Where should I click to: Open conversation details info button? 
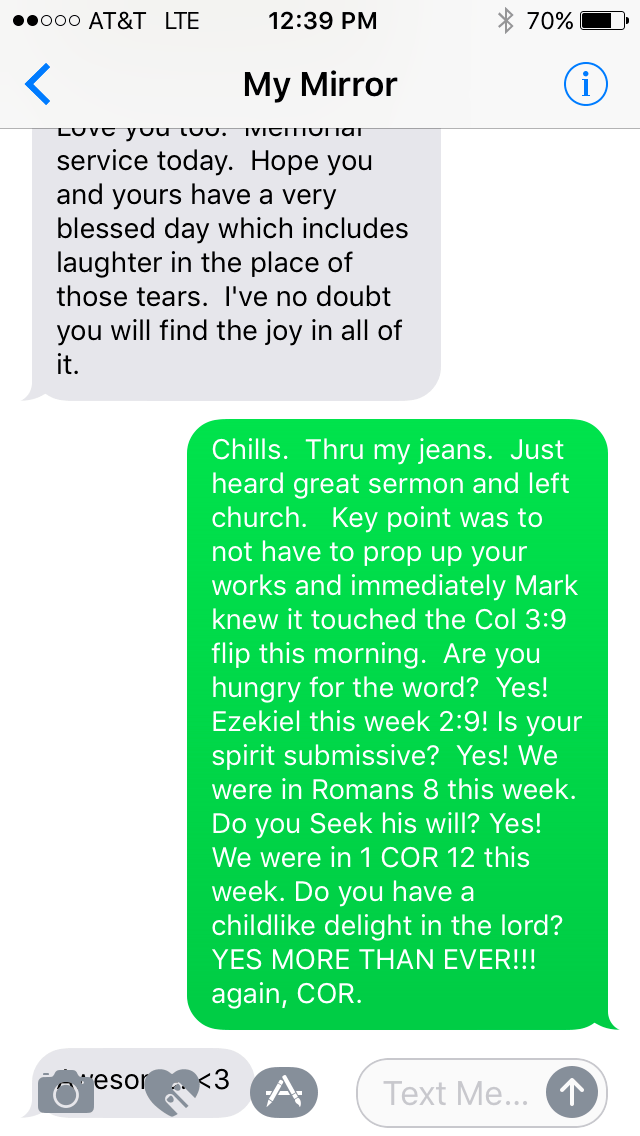coord(585,85)
